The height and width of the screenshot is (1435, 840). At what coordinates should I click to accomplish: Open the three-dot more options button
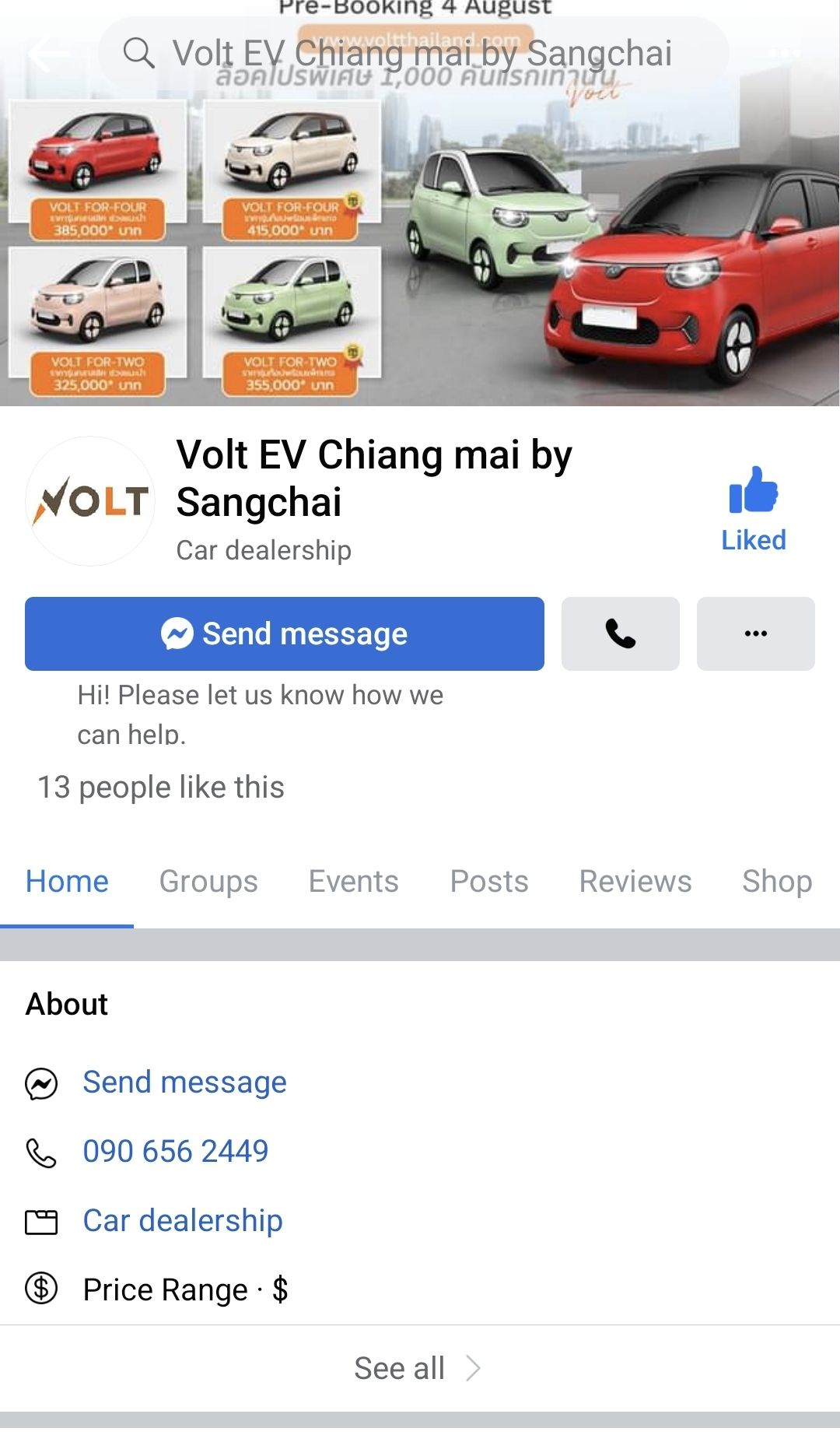[756, 633]
